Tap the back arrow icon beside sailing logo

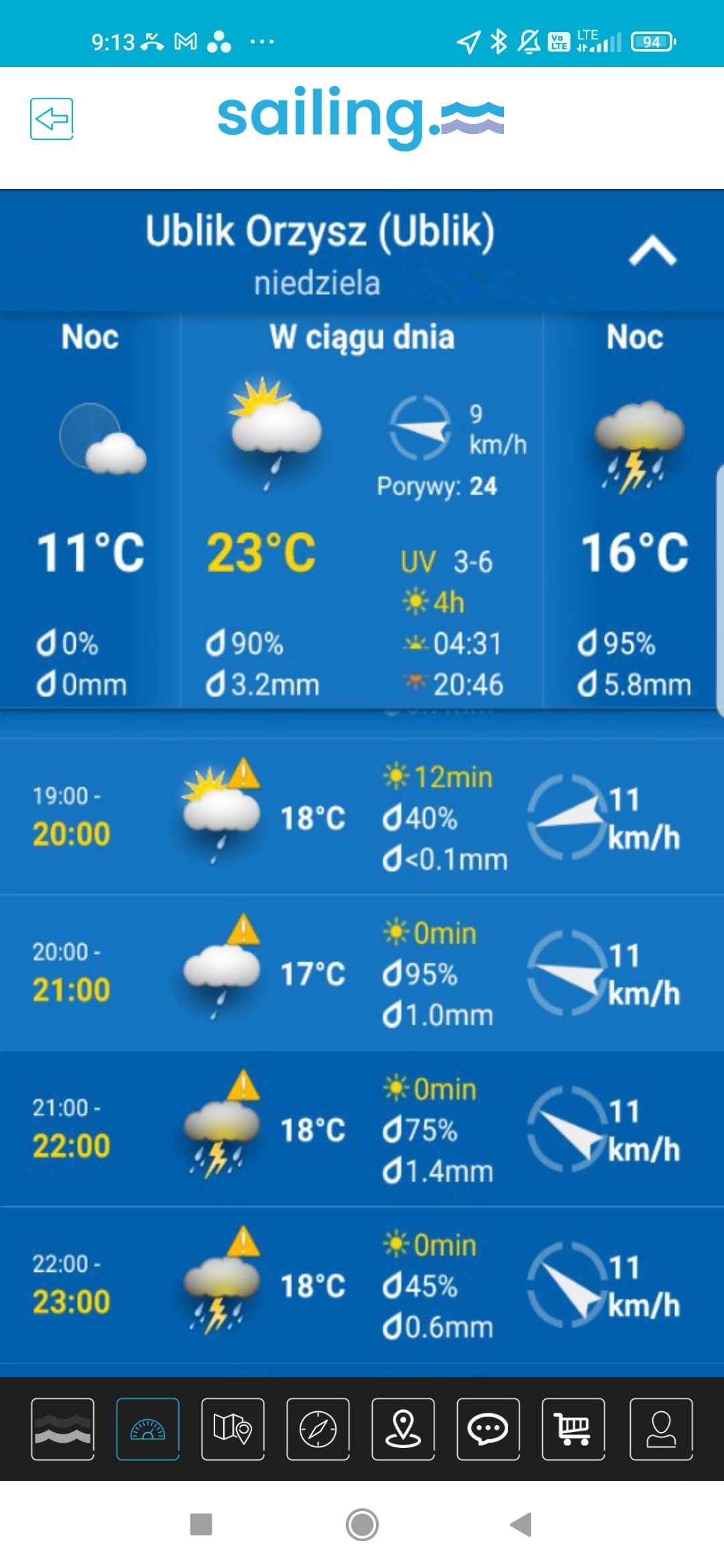point(52,119)
